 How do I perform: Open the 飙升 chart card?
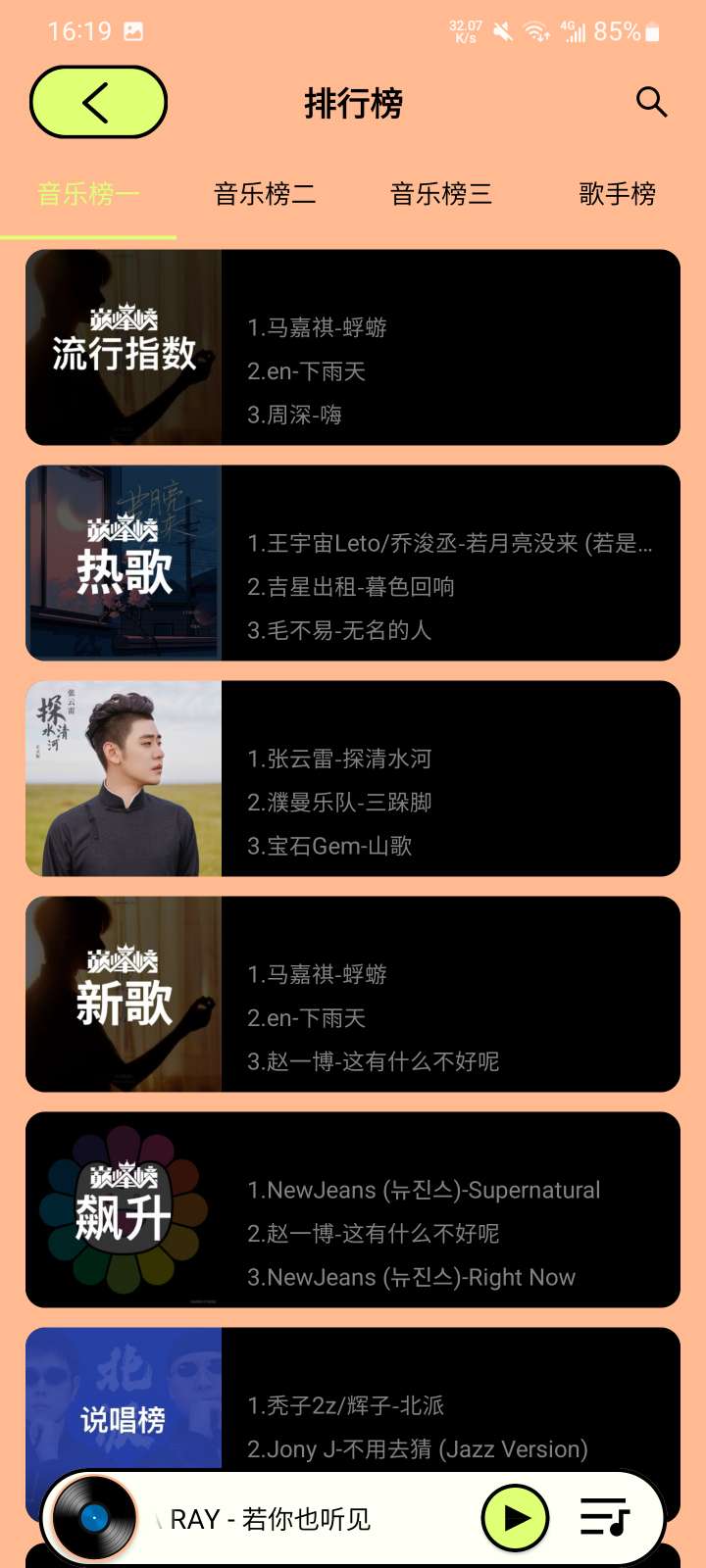pos(353,1210)
